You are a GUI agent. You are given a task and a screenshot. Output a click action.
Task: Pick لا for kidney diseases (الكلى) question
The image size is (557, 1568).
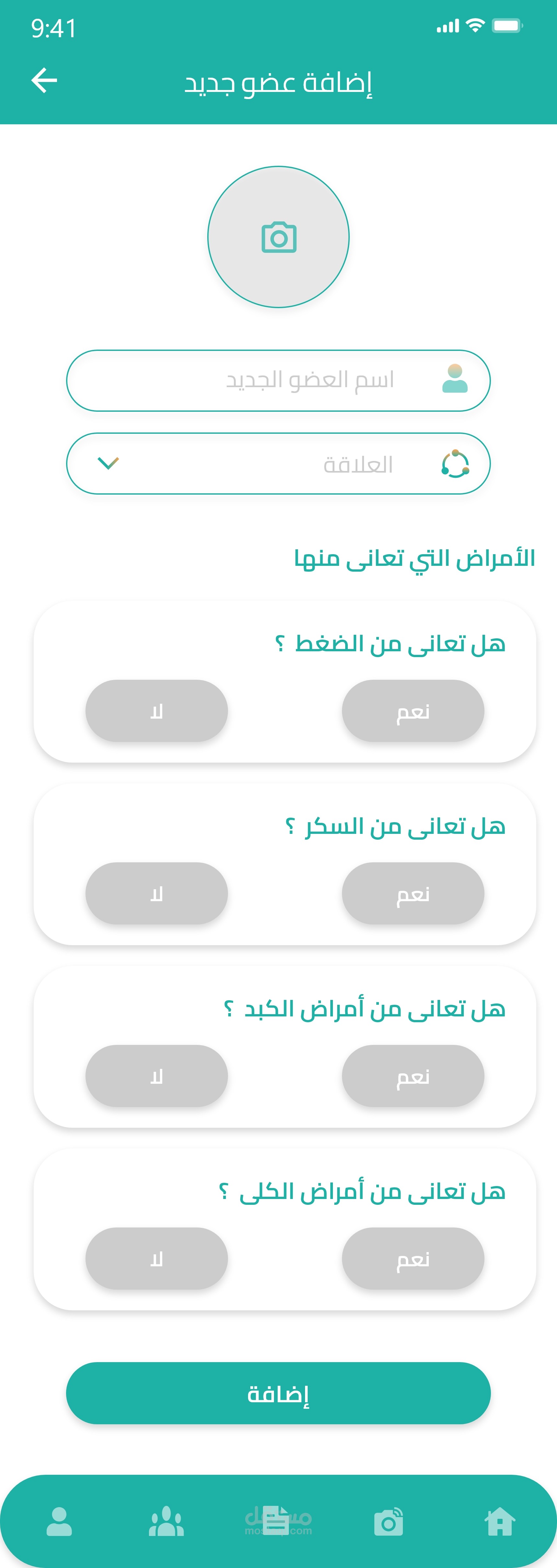pyautogui.click(x=156, y=1258)
